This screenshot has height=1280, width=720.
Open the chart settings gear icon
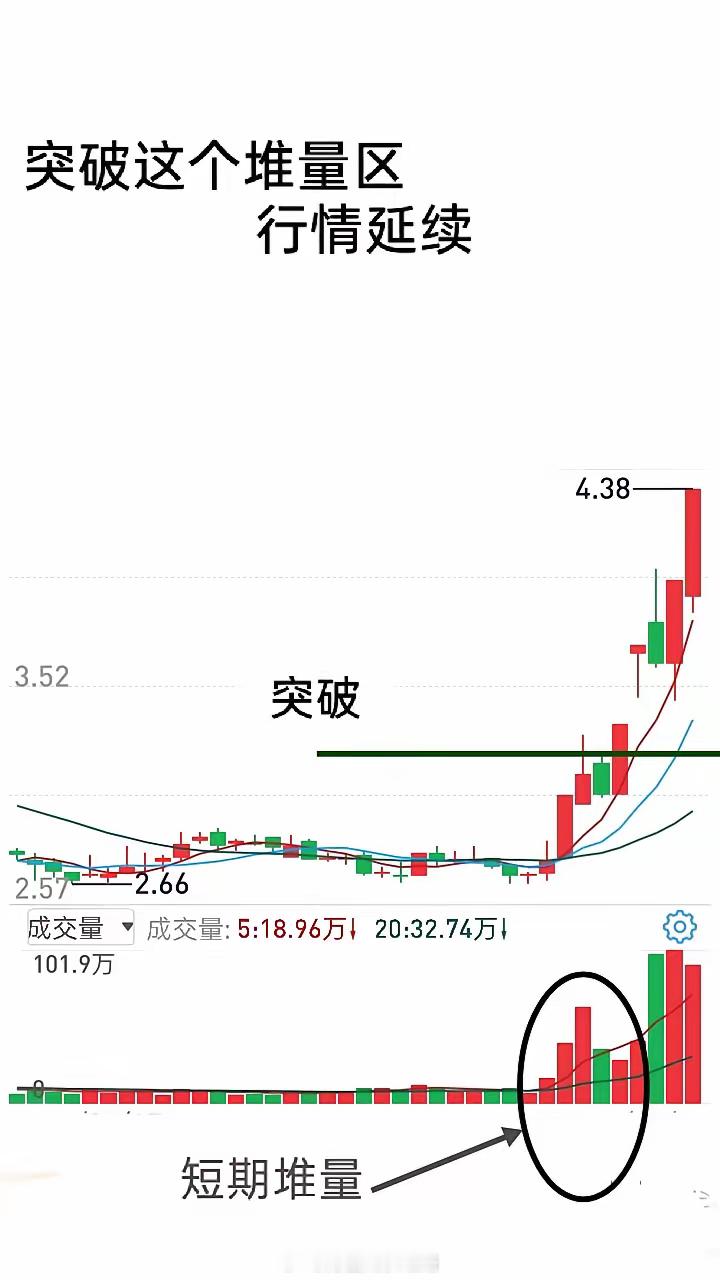[681, 927]
